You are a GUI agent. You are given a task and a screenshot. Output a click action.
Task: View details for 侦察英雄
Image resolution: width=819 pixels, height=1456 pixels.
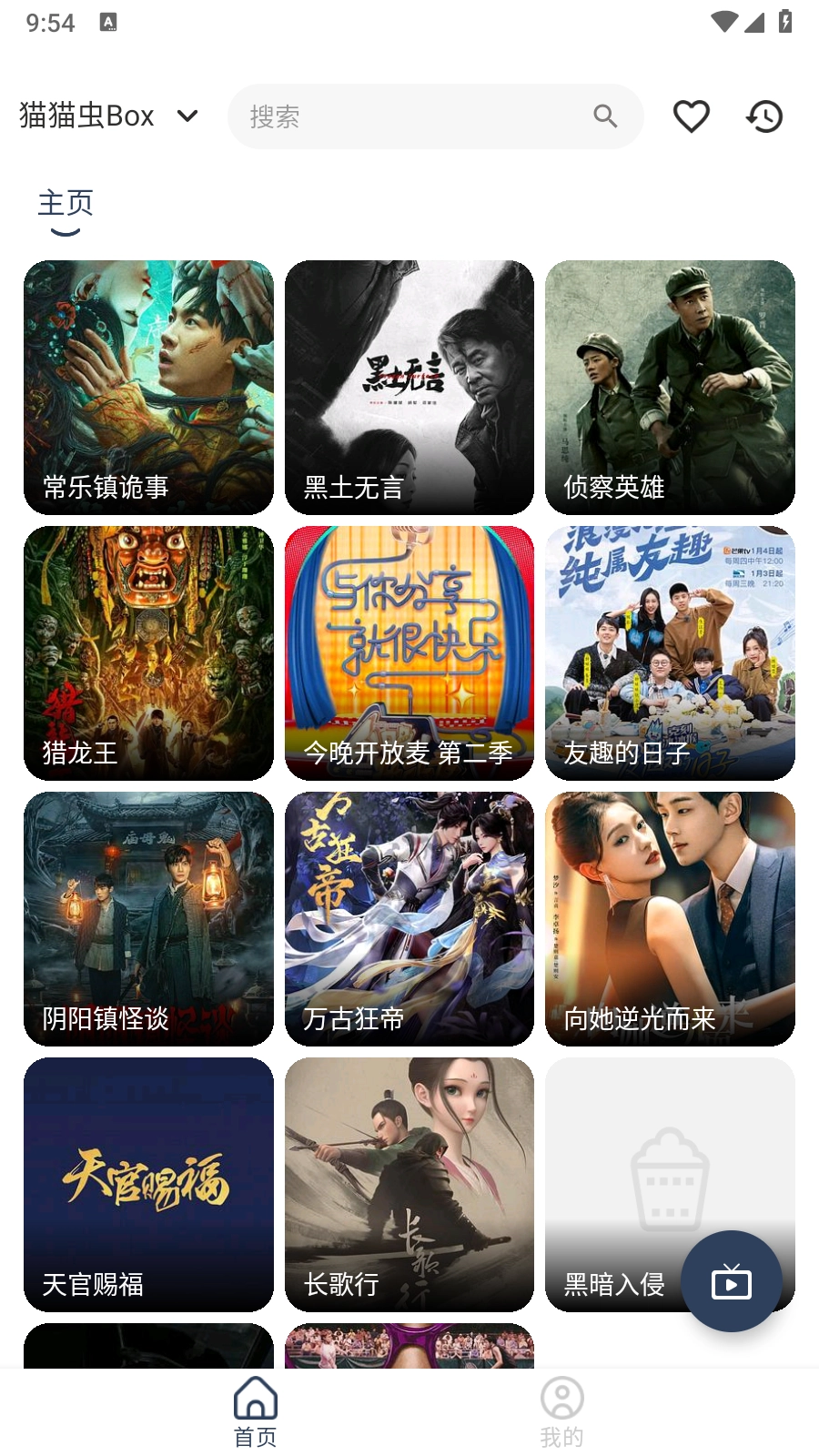(670, 387)
